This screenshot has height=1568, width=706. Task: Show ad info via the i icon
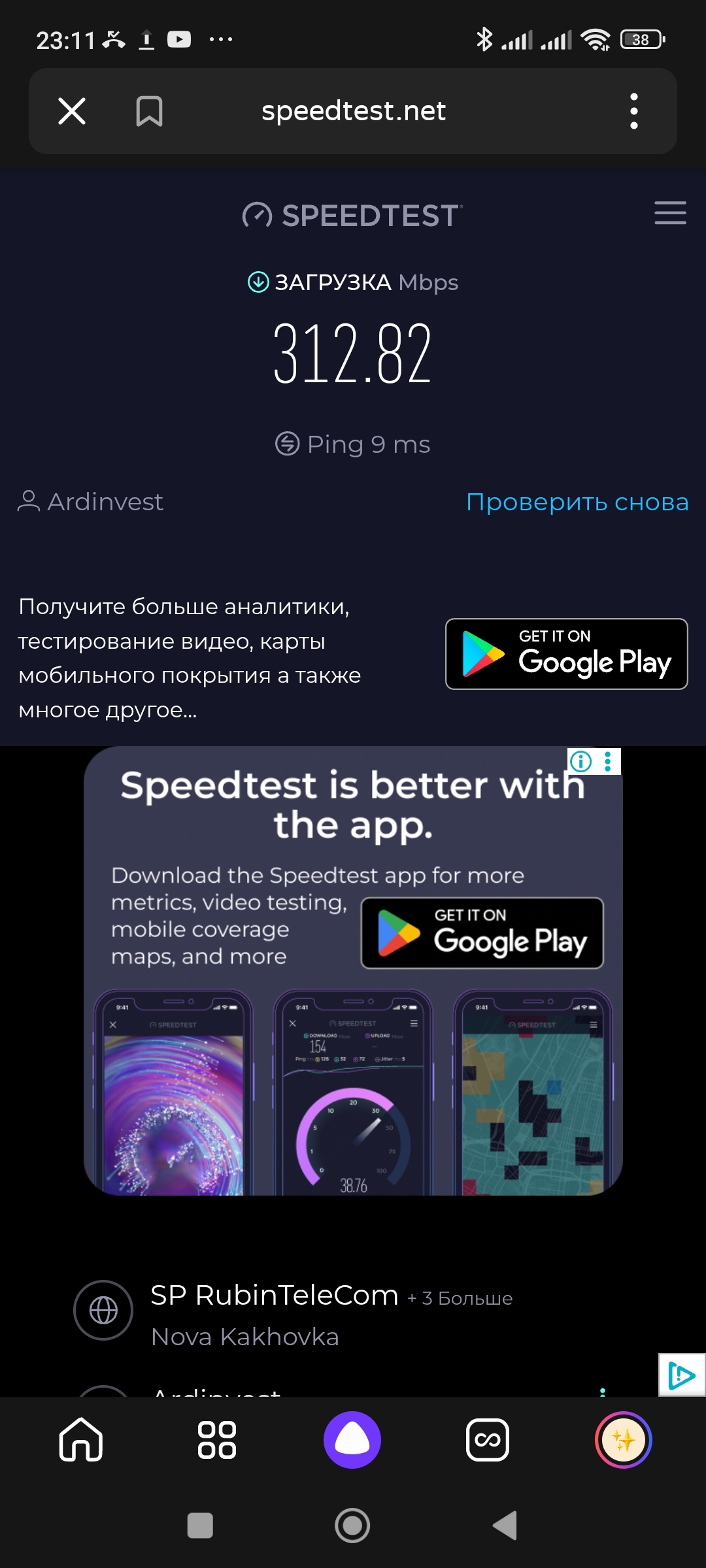(x=580, y=761)
